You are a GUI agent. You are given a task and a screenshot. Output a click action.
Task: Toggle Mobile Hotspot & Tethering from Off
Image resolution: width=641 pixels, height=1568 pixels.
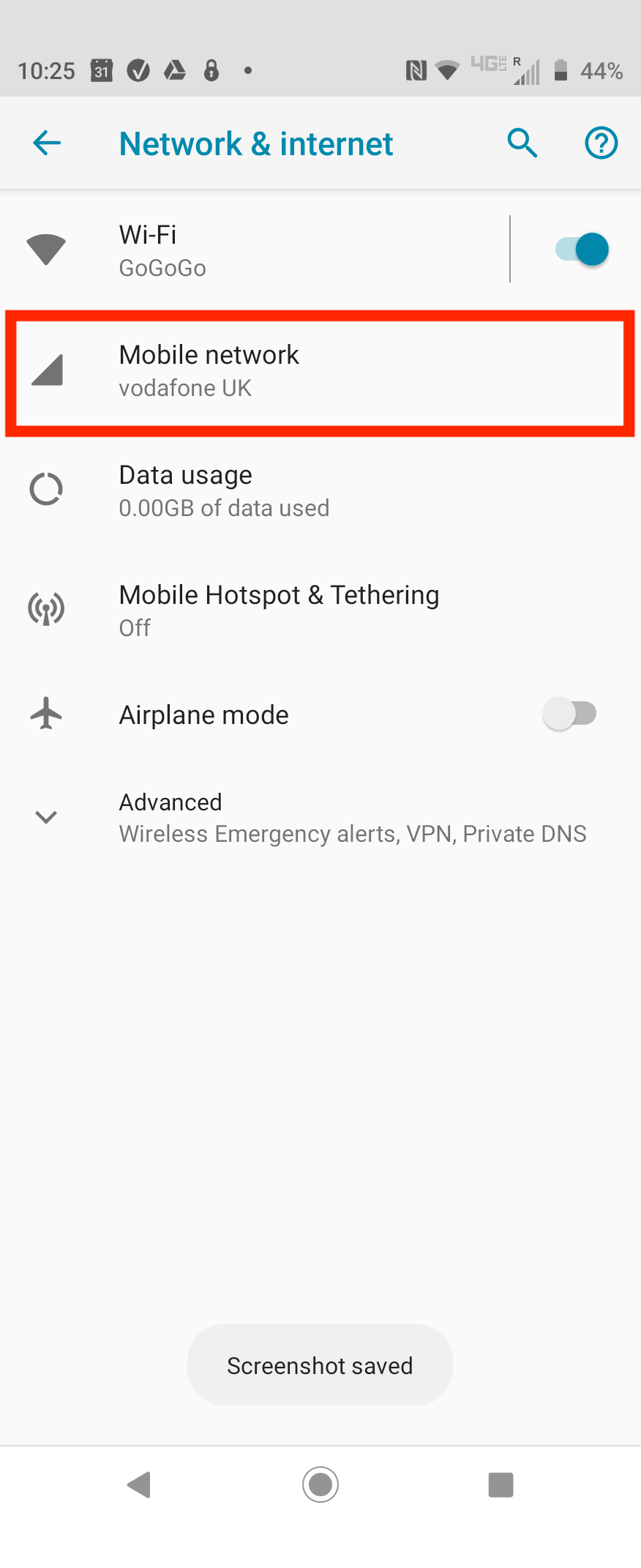tap(278, 608)
